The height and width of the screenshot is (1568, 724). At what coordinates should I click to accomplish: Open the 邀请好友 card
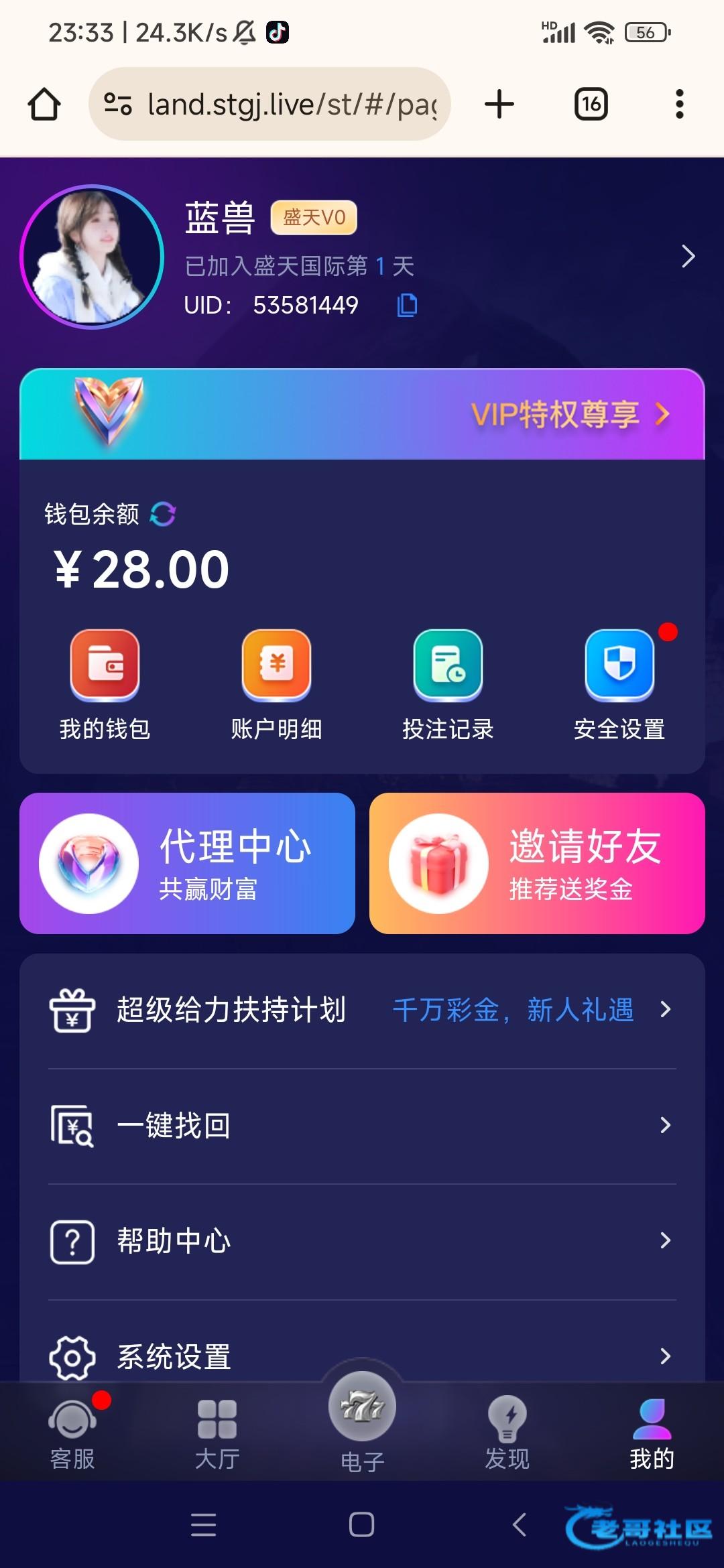(537, 863)
